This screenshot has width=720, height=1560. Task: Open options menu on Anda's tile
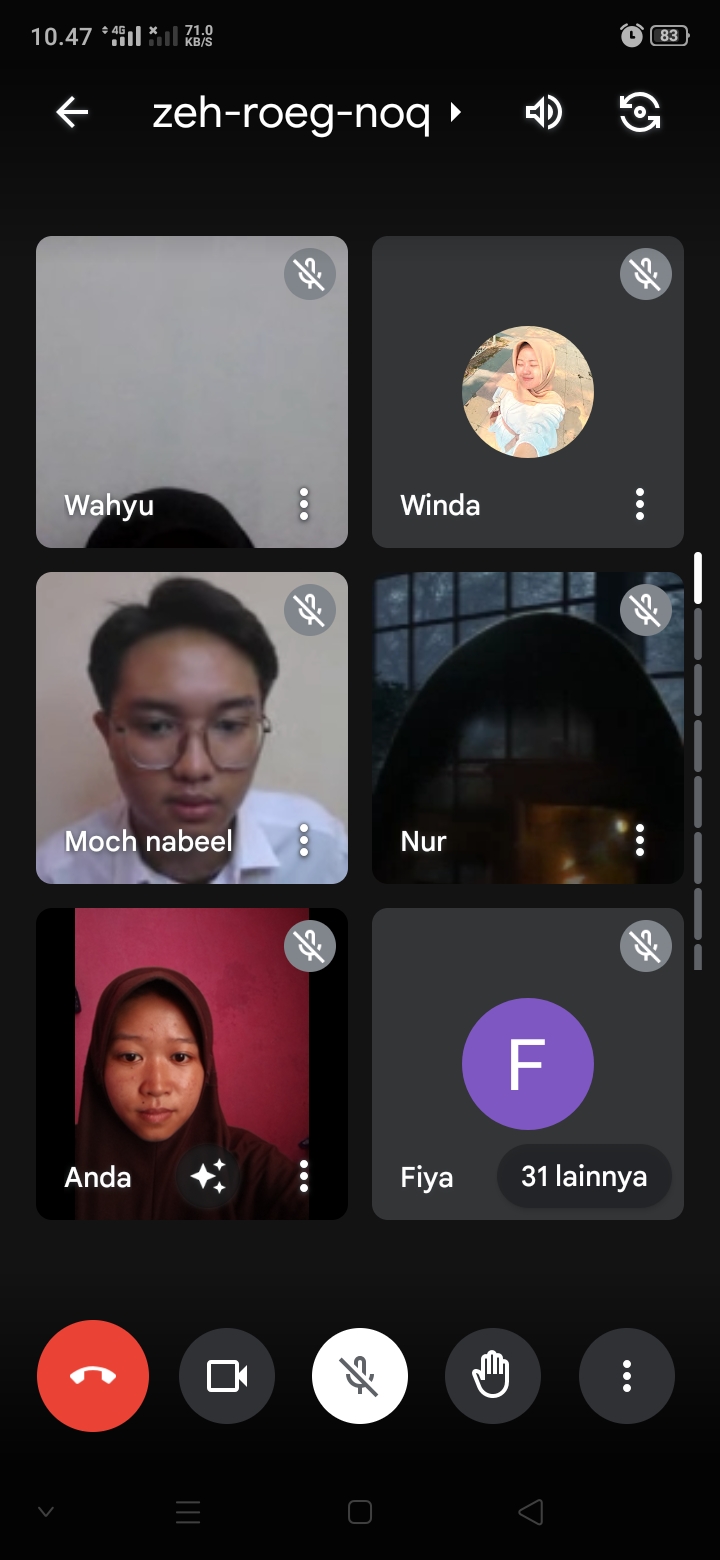pyautogui.click(x=304, y=1176)
